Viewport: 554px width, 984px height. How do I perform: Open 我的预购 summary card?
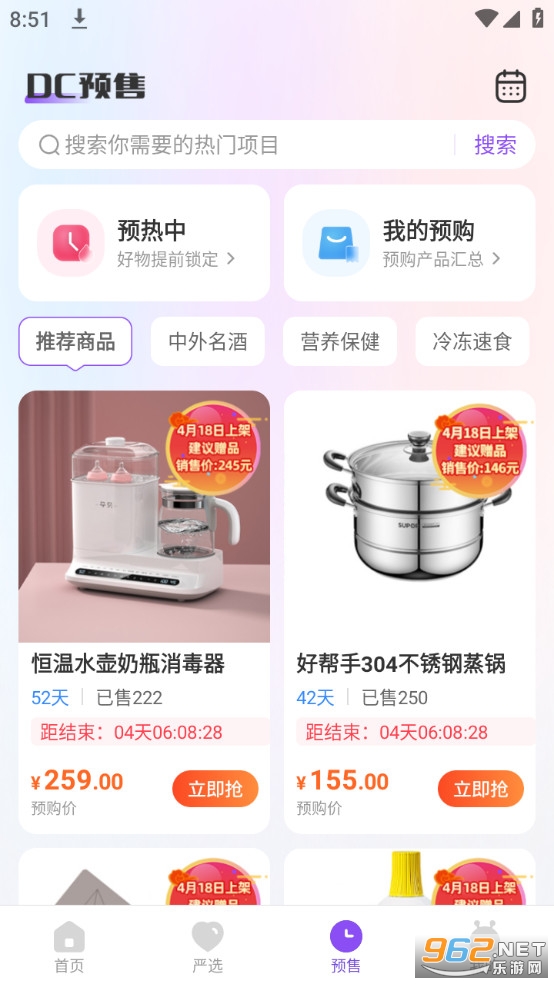coord(410,243)
